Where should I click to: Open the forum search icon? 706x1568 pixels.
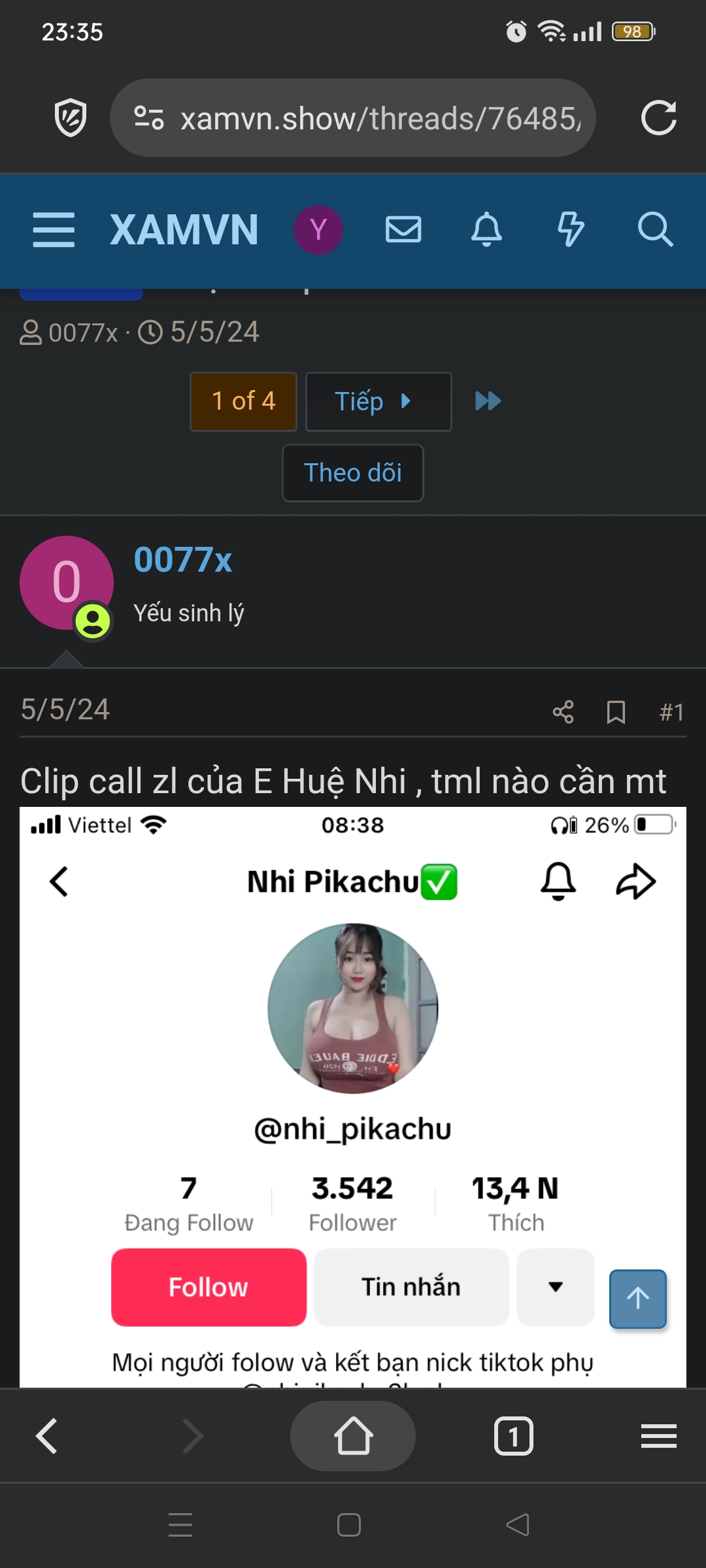pos(654,229)
